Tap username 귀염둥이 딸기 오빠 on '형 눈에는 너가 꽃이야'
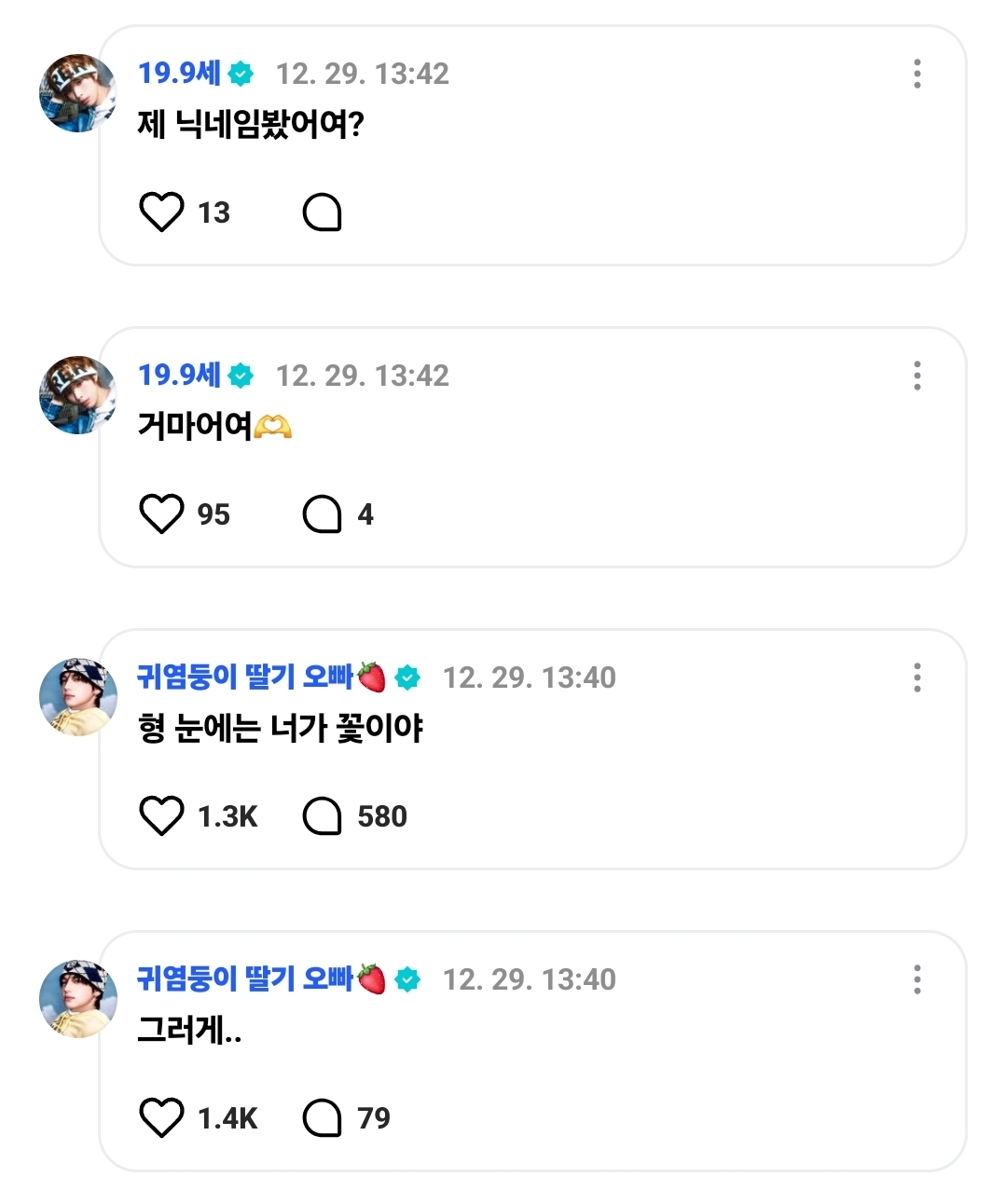This screenshot has width=1006, height=1204. [x=244, y=677]
